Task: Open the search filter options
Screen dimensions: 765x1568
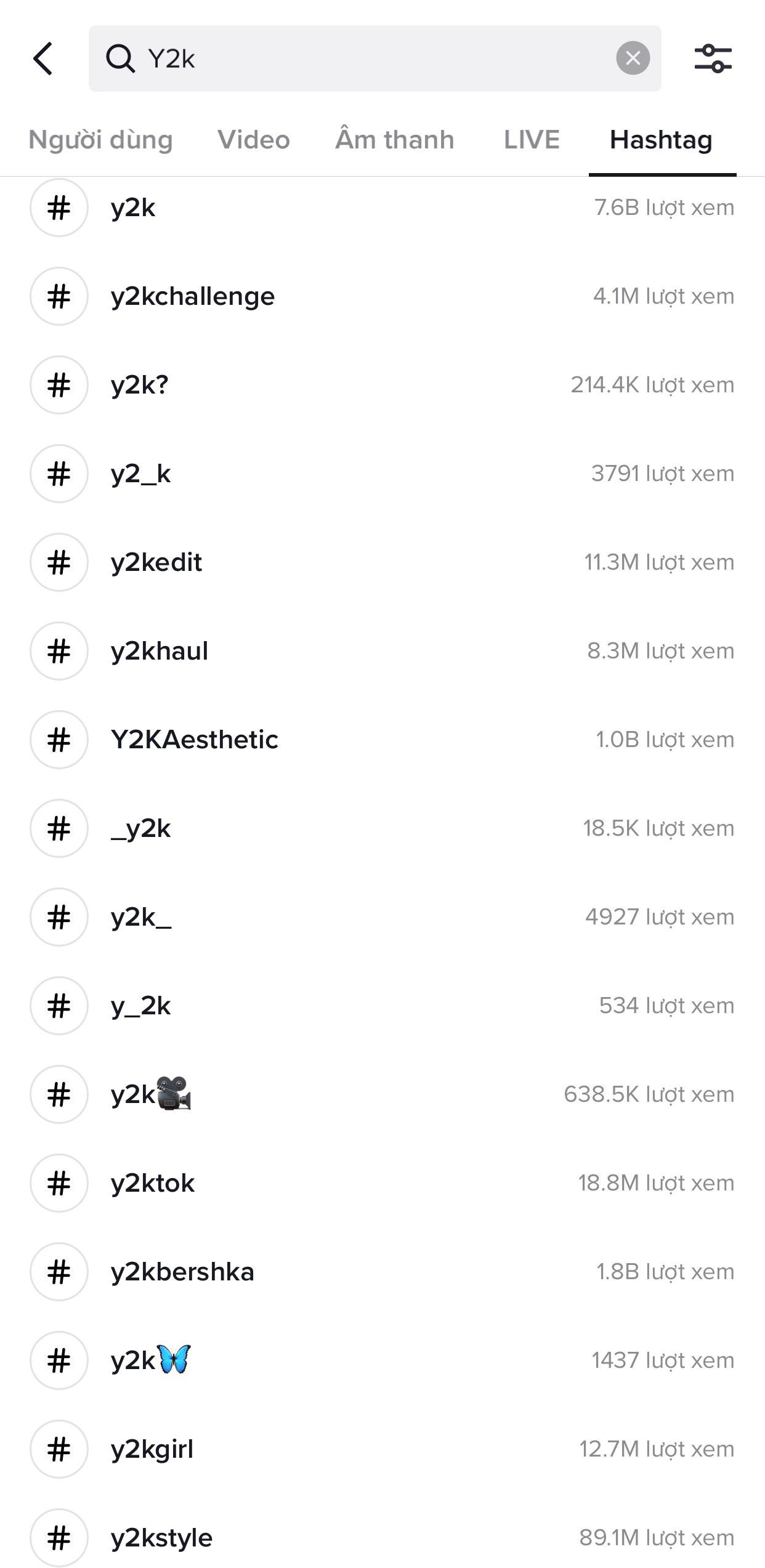Action: 713,59
